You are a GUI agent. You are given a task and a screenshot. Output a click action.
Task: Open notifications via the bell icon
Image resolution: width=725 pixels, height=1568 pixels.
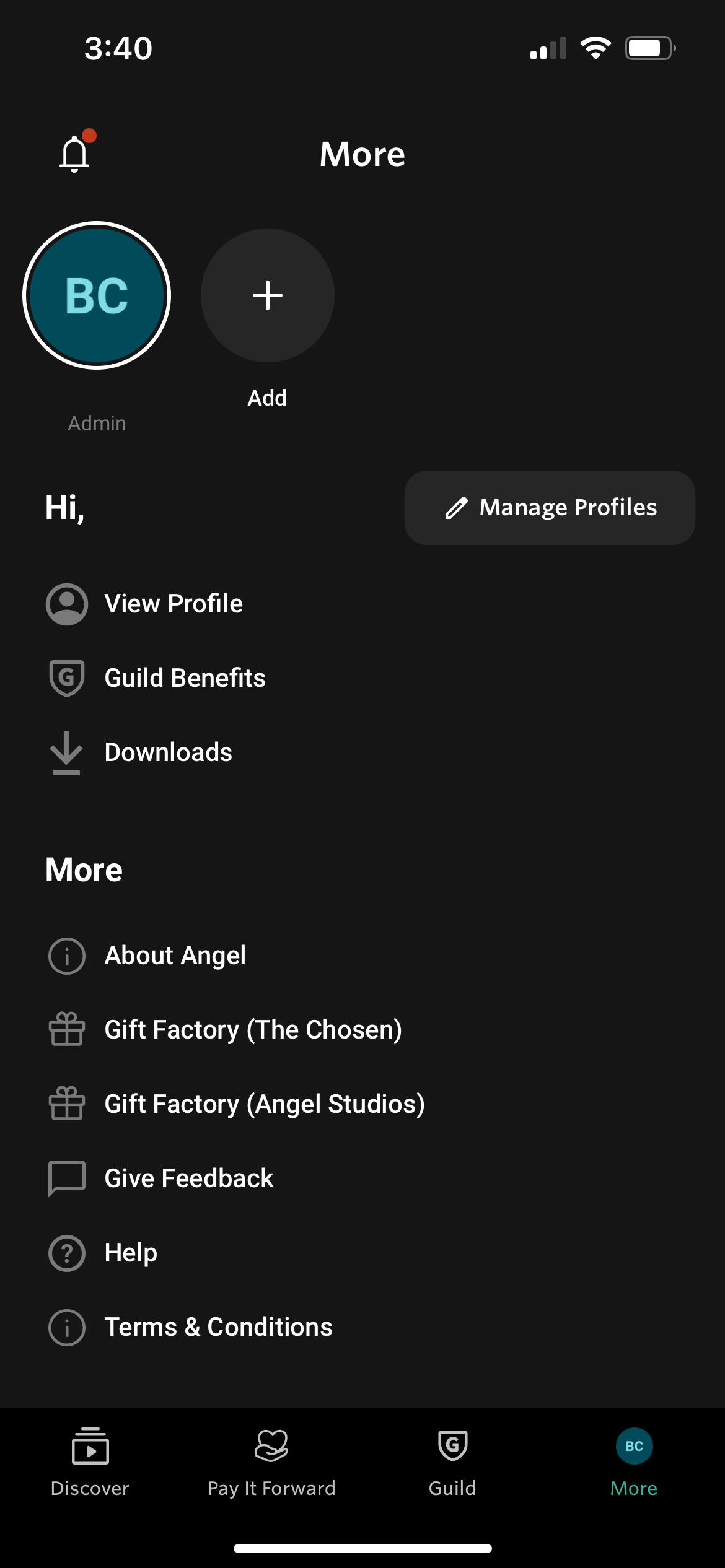[x=74, y=154]
